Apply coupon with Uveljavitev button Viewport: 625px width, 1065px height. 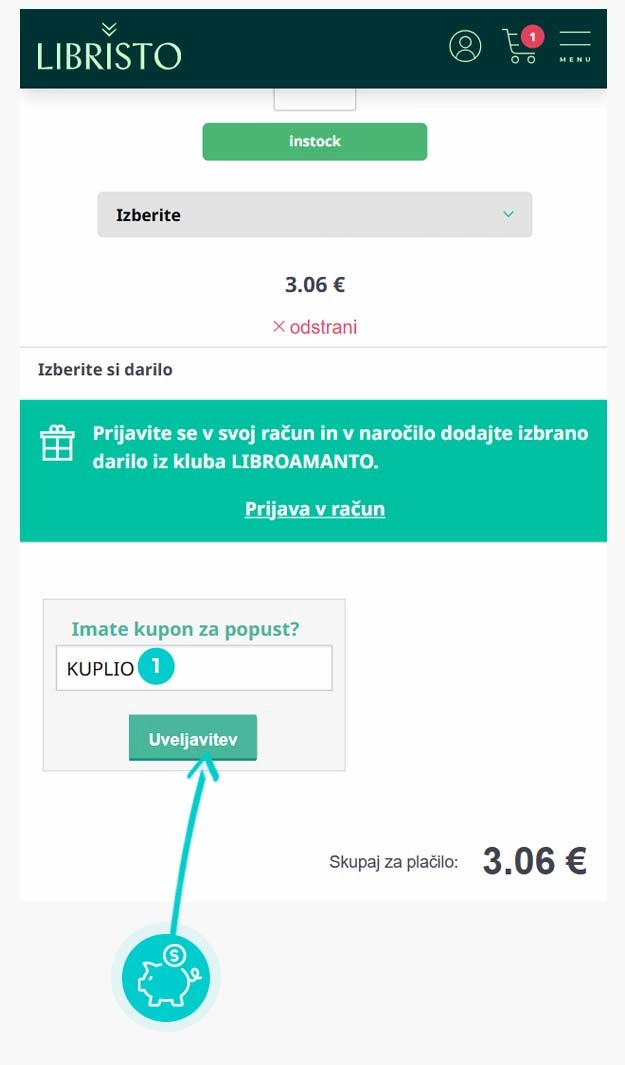[x=193, y=738]
